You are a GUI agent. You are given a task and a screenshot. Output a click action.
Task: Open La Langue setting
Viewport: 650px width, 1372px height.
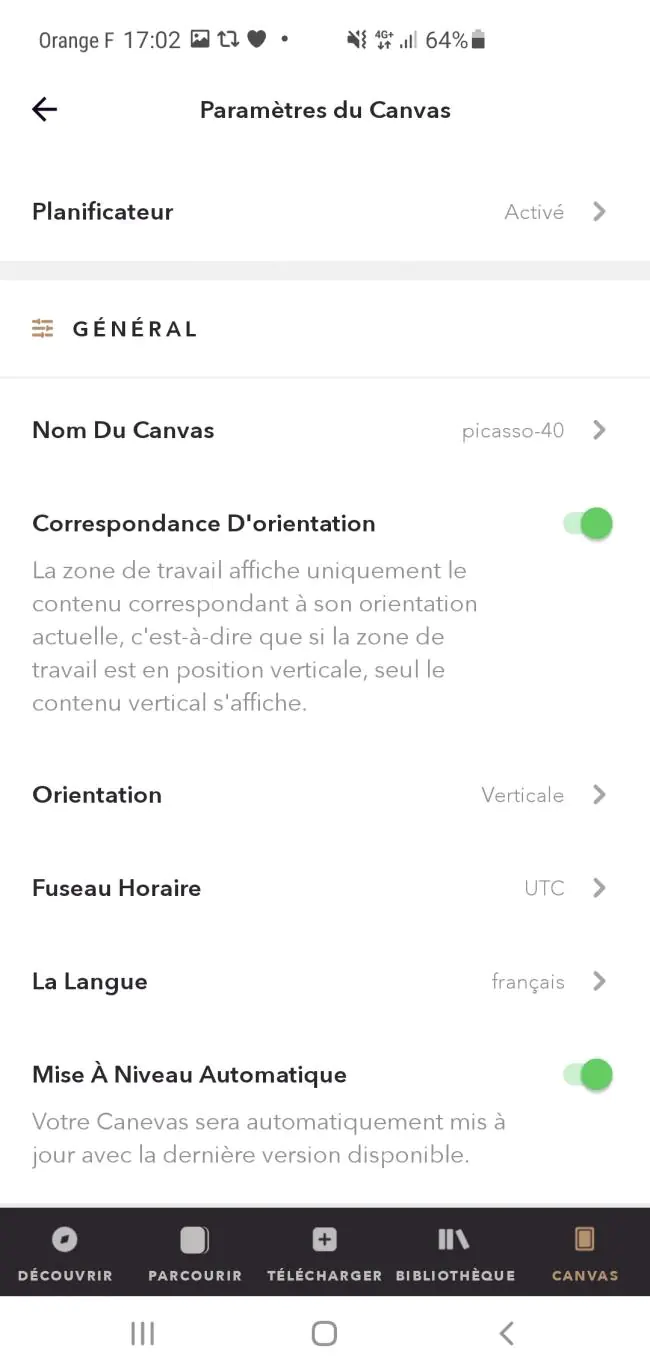pyautogui.click(x=325, y=982)
